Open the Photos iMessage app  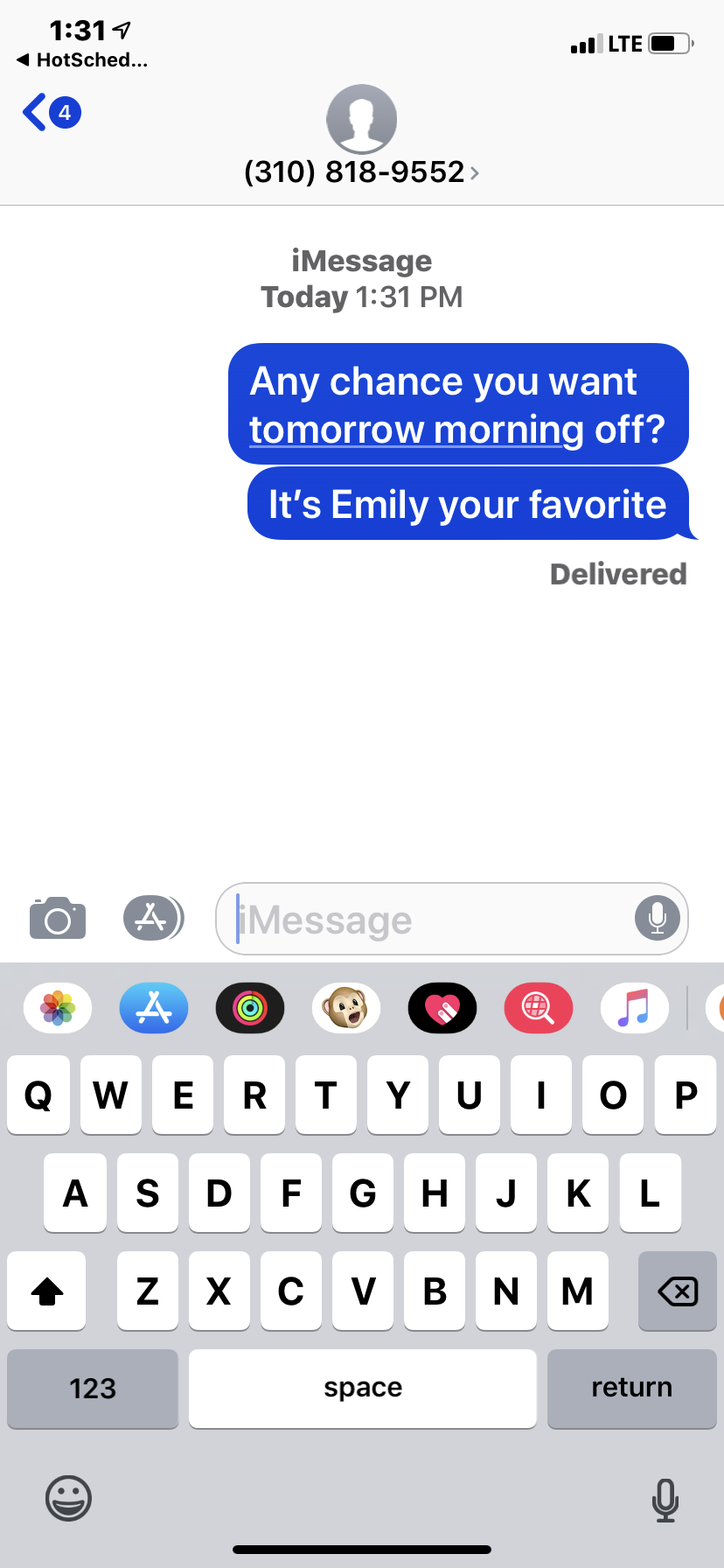coord(58,1008)
